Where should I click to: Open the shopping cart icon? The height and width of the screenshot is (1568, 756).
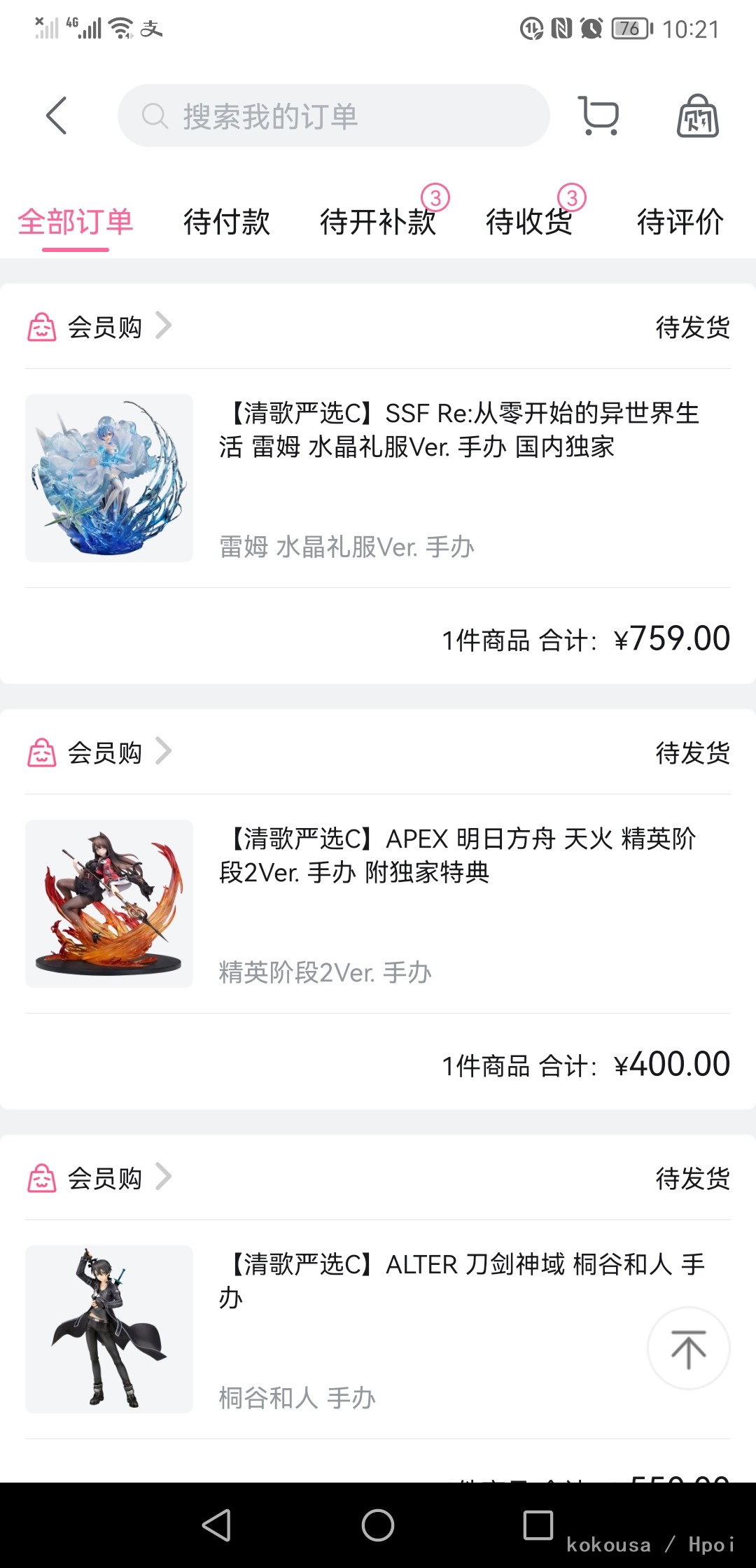click(598, 115)
